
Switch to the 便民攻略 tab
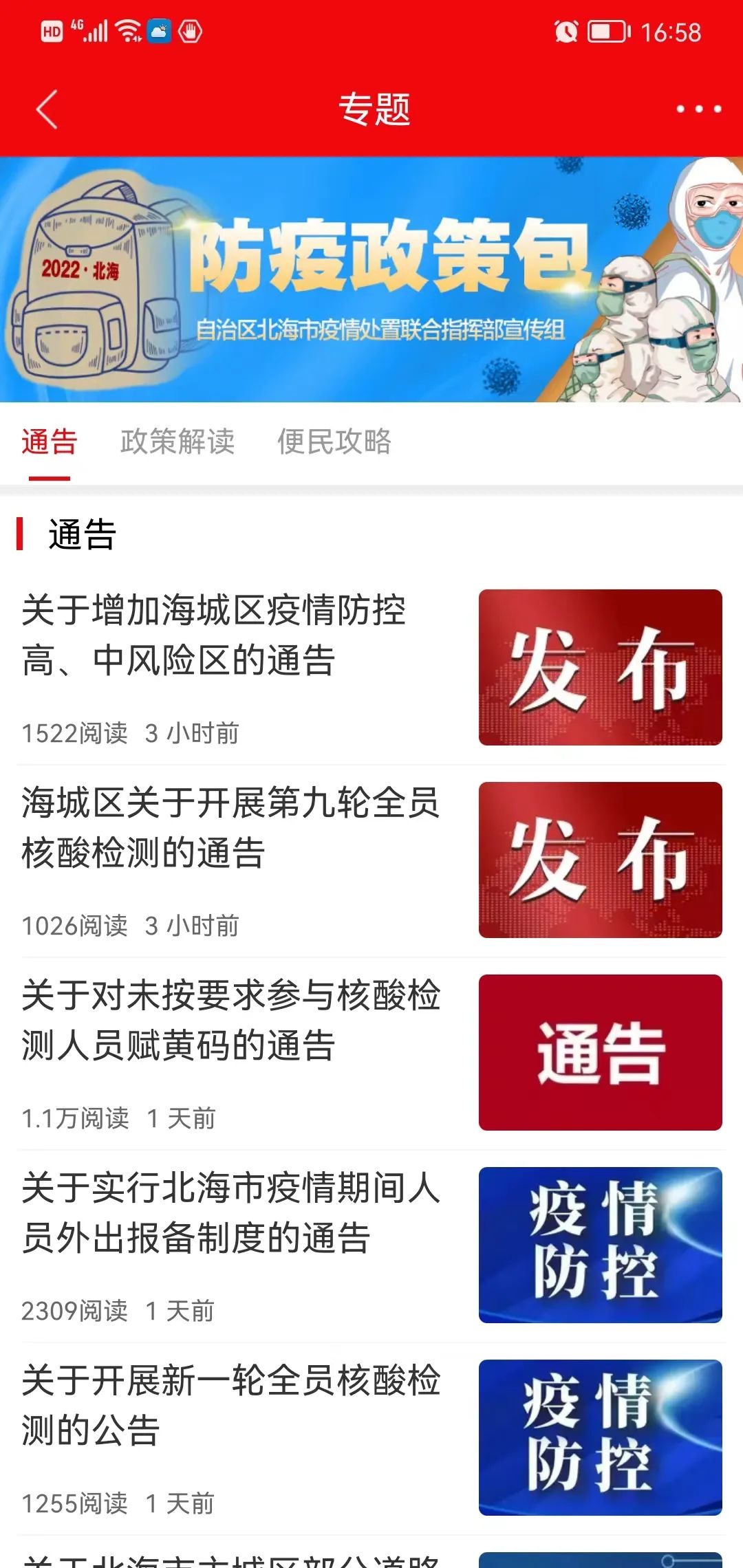point(334,442)
